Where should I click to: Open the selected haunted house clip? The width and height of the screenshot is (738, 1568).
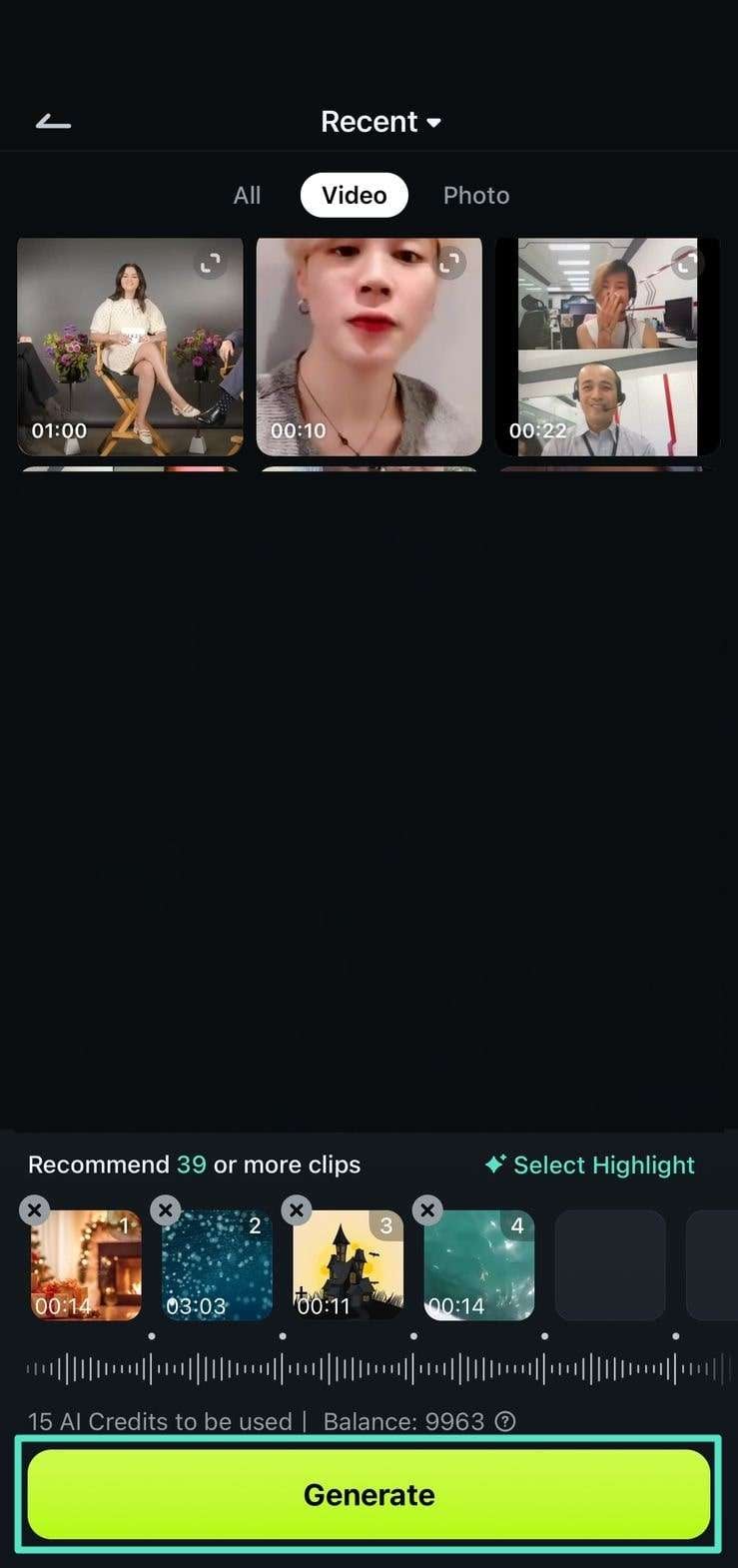[348, 1266]
